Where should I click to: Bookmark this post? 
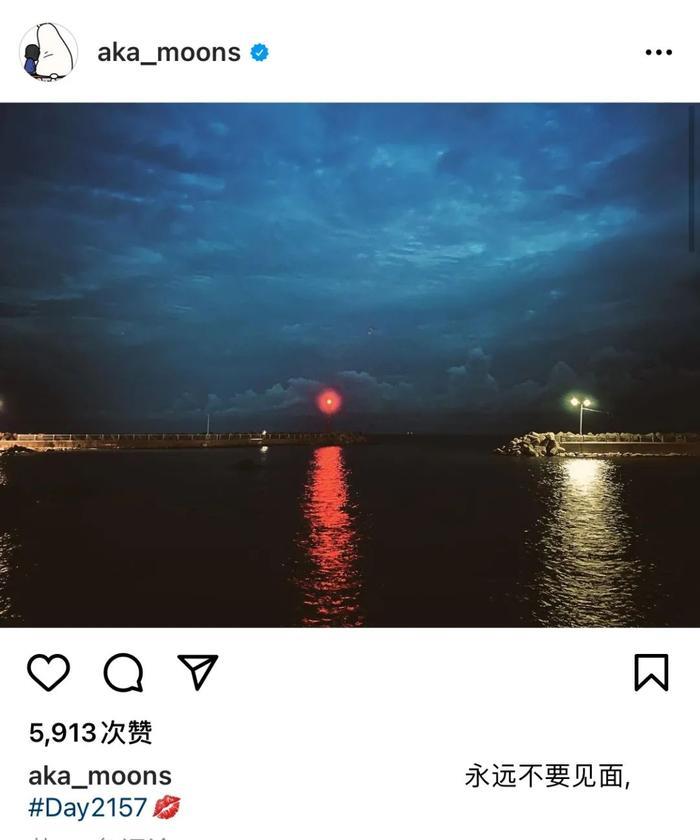coord(651,672)
